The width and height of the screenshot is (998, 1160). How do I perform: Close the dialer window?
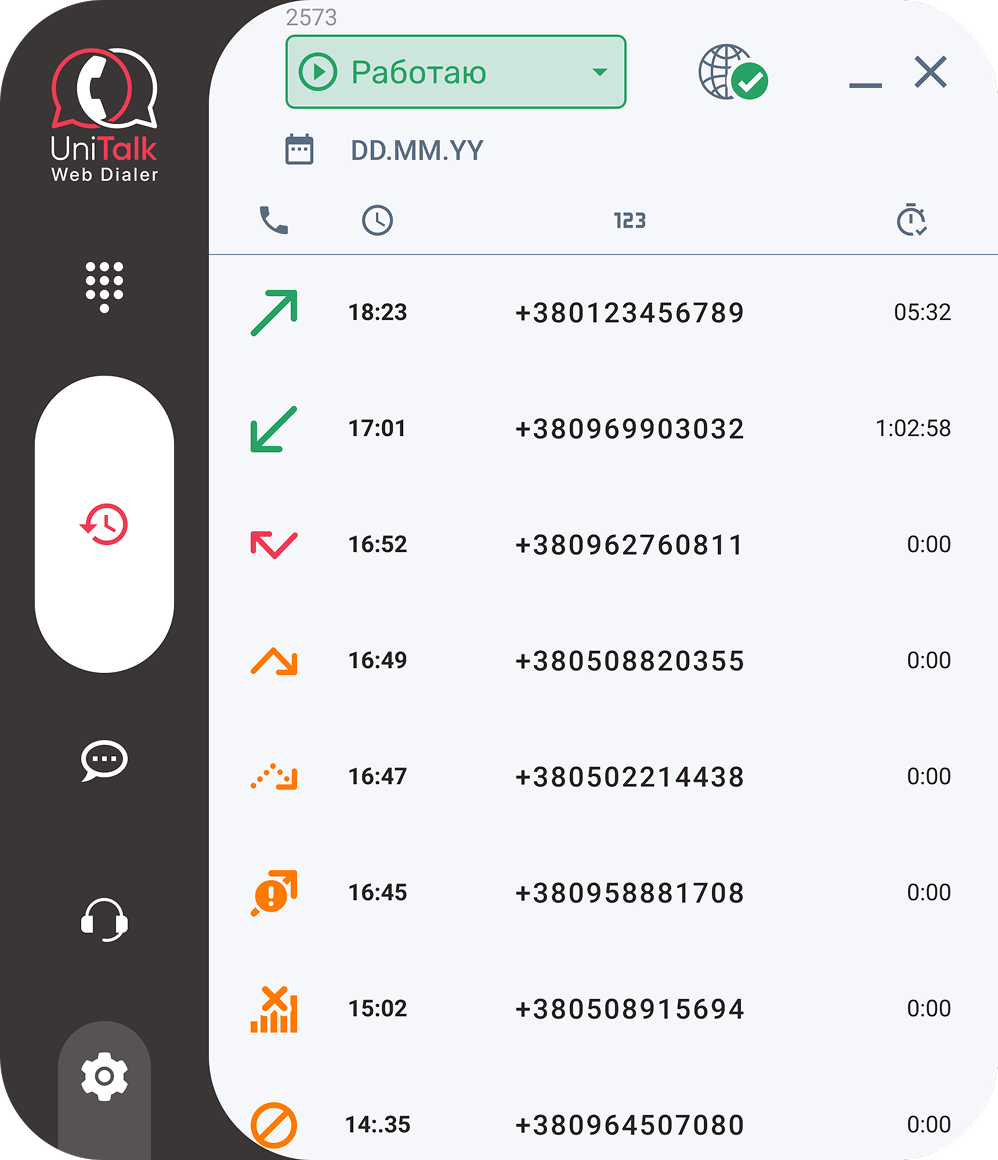[930, 72]
